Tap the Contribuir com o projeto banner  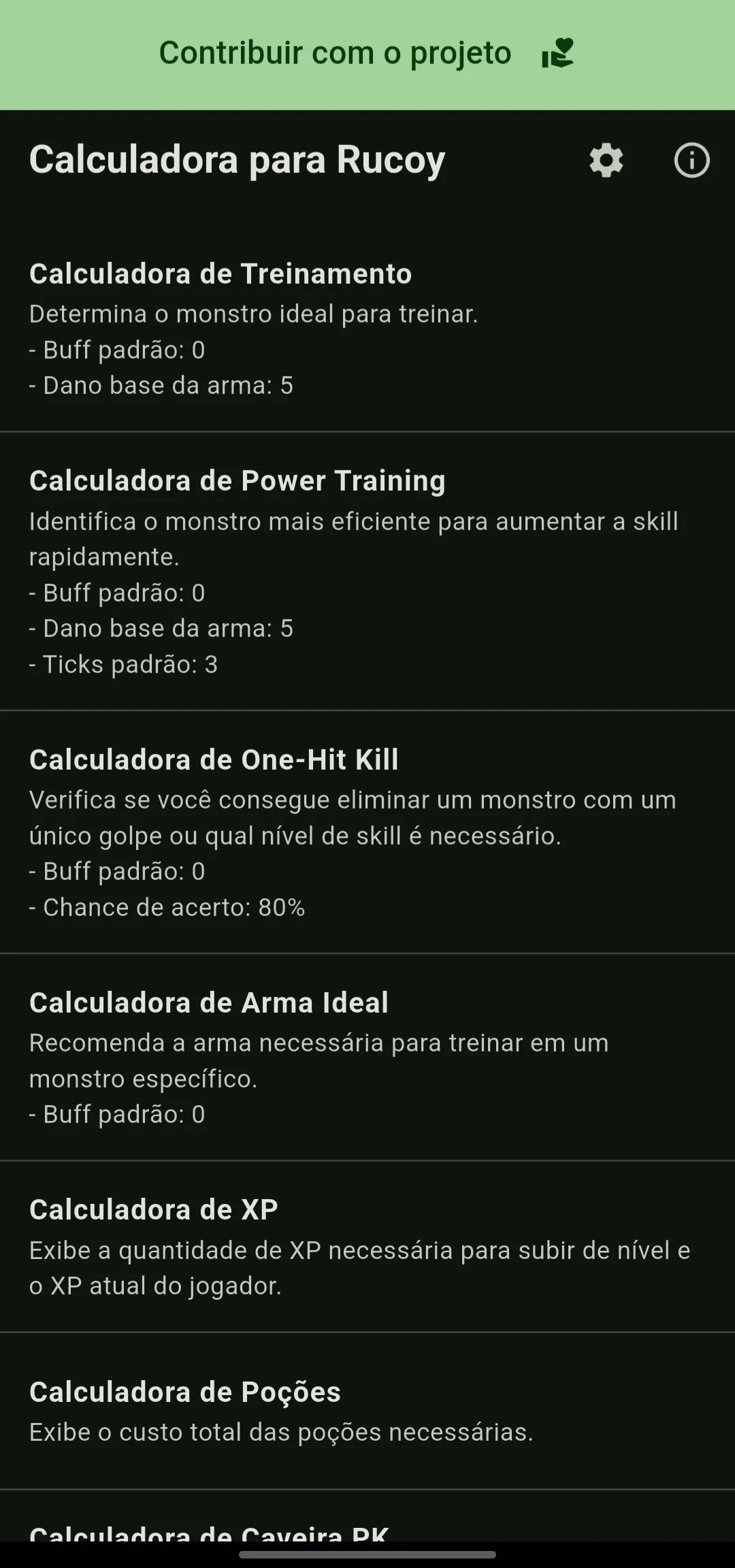click(367, 54)
